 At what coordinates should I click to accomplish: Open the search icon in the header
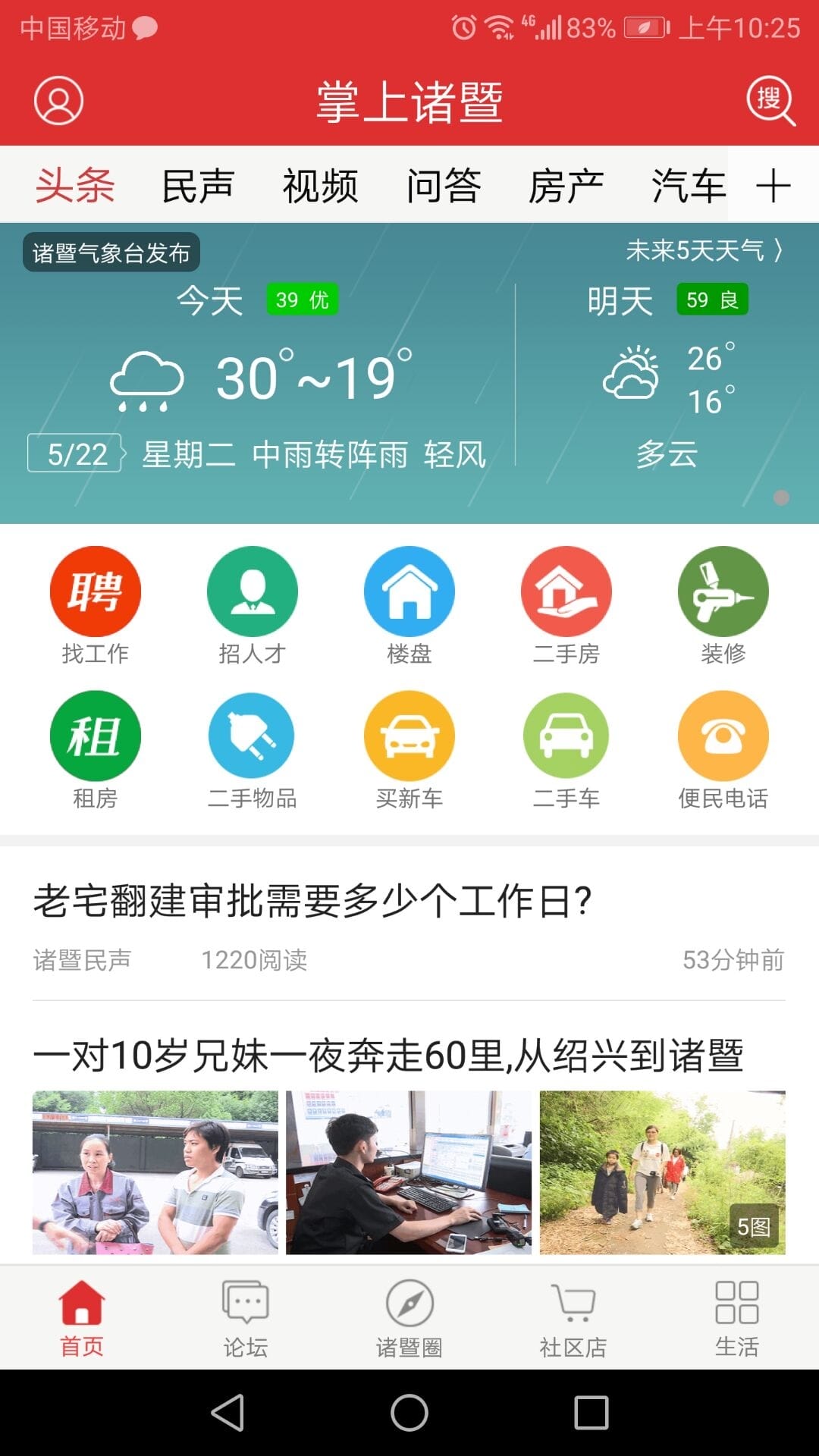point(771,101)
